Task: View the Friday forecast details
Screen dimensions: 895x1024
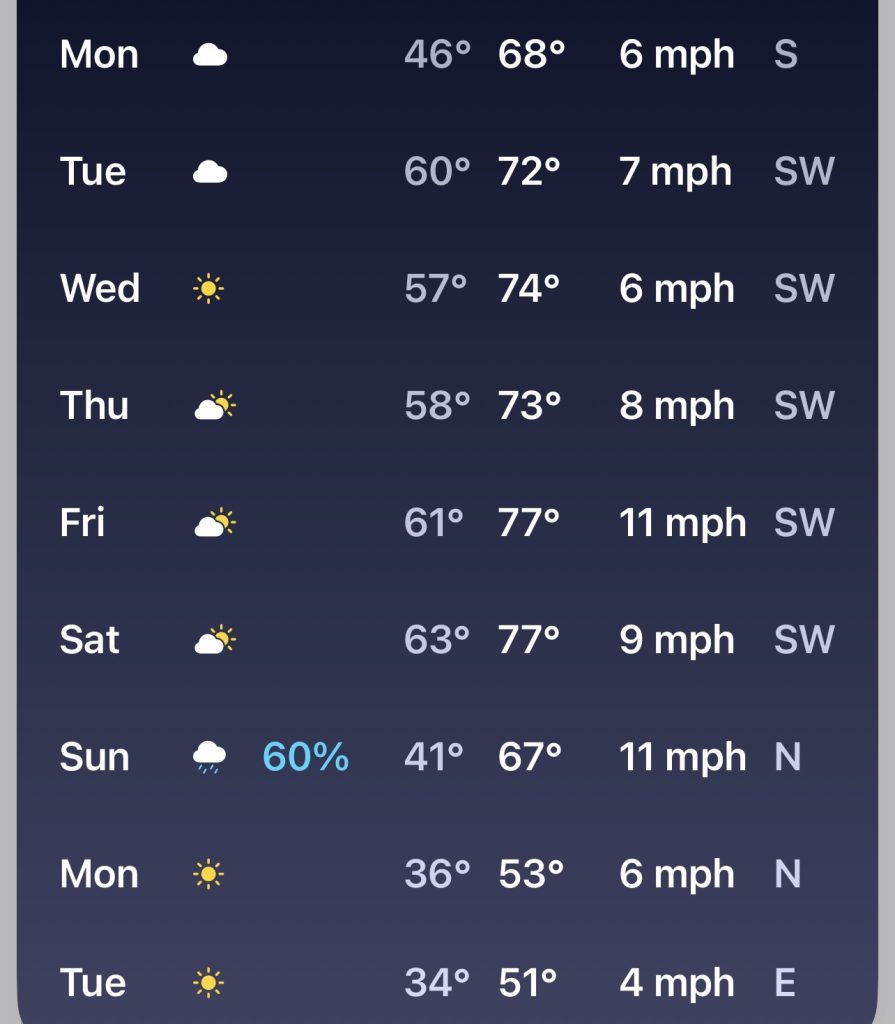Action: (x=447, y=522)
